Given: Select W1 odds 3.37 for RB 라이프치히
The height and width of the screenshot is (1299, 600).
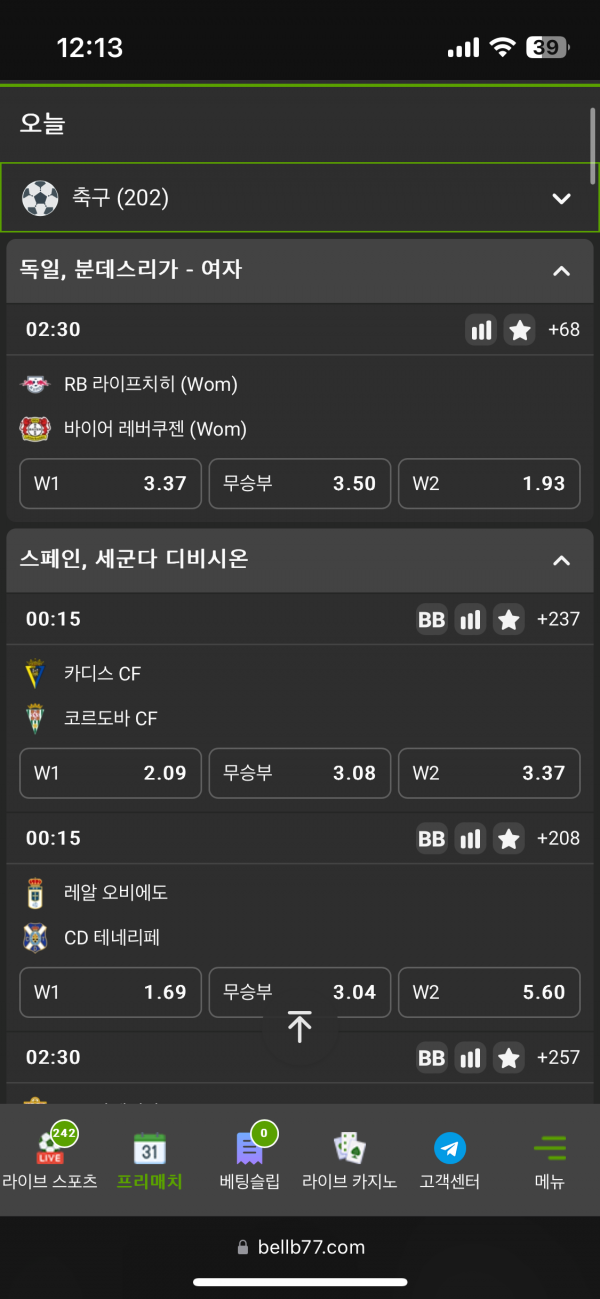Looking at the screenshot, I should click(x=110, y=484).
